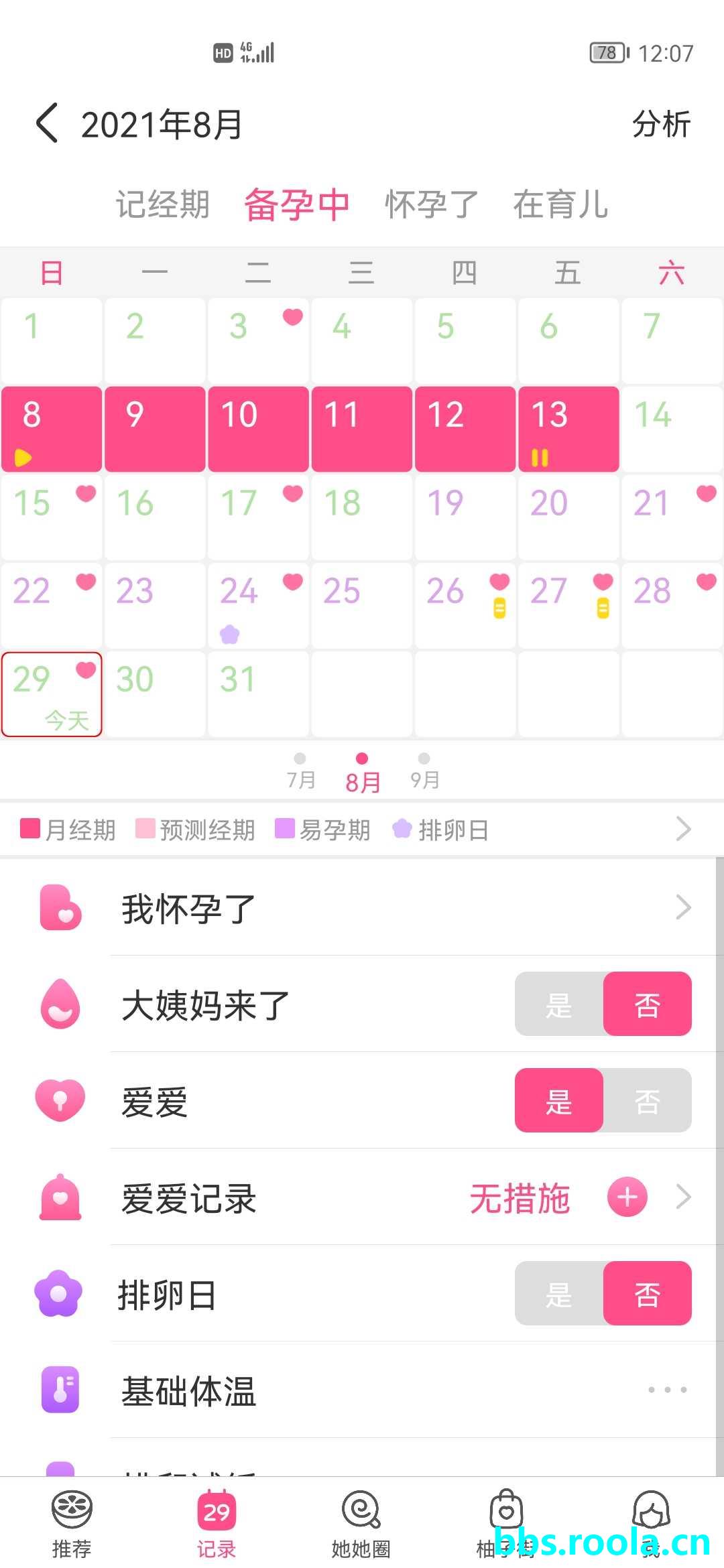The width and height of the screenshot is (724, 1568).
Task: Select August 30 on the calendar
Action: 155,694
